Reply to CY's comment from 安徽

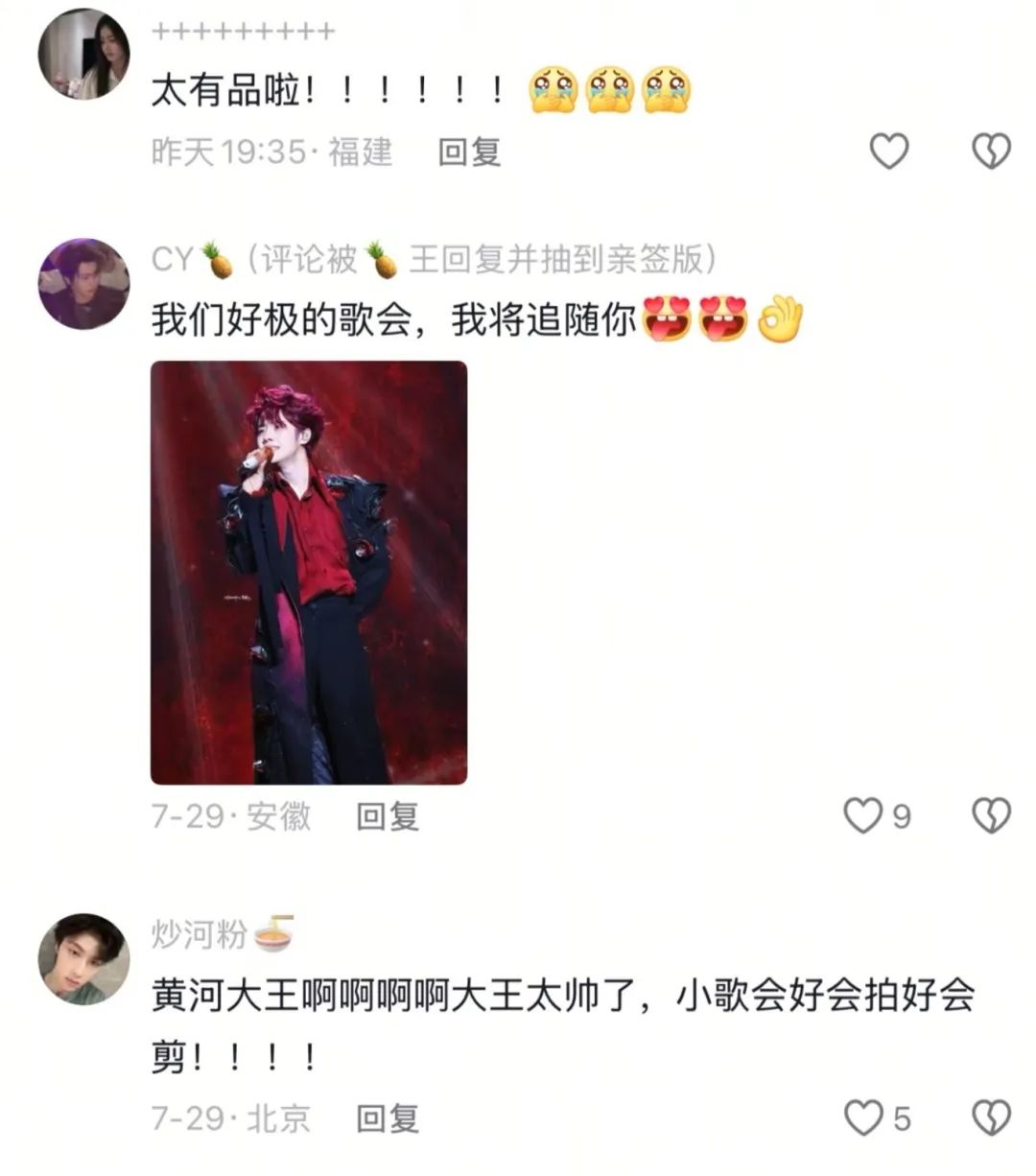[388, 816]
